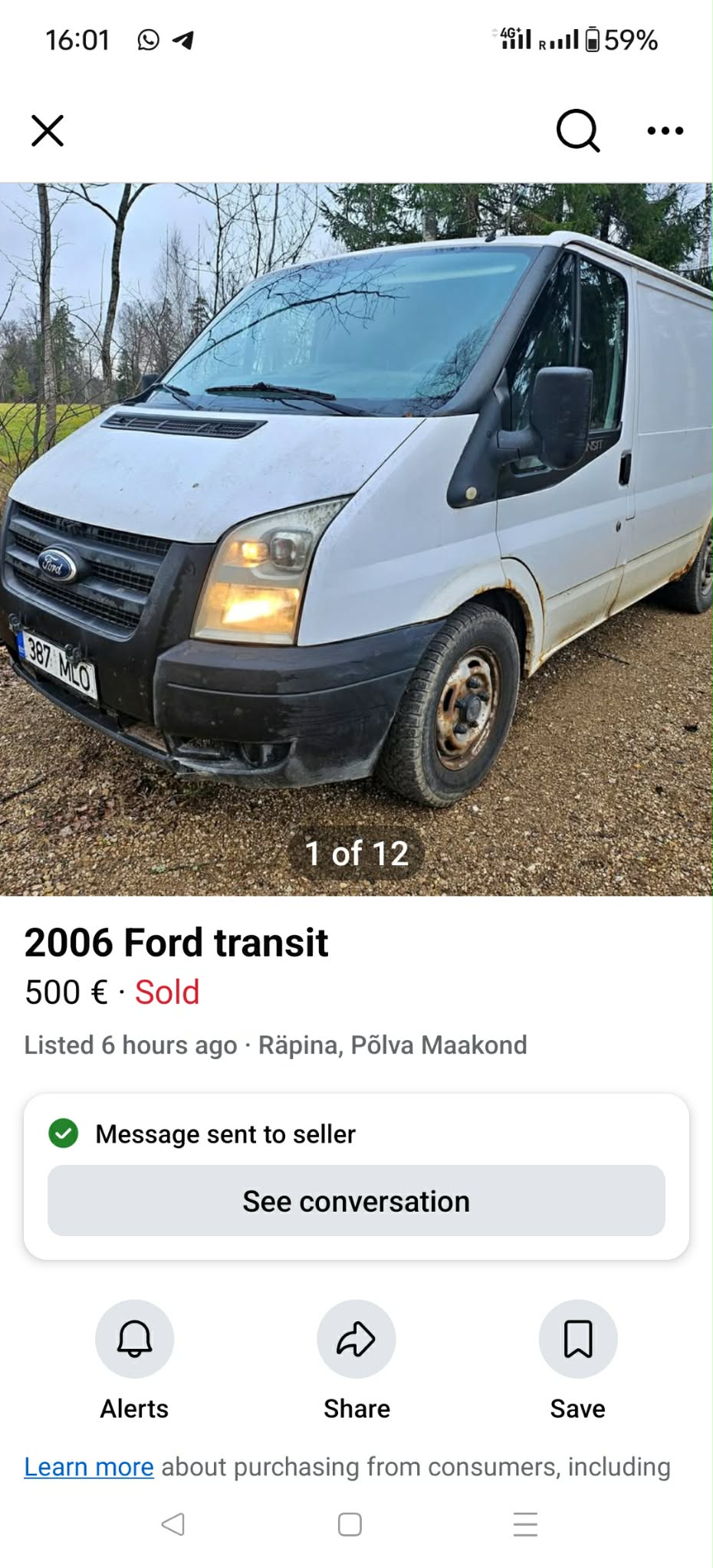Save the listing with bookmark
This screenshot has height=1568, width=713.
[x=577, y=1339]
